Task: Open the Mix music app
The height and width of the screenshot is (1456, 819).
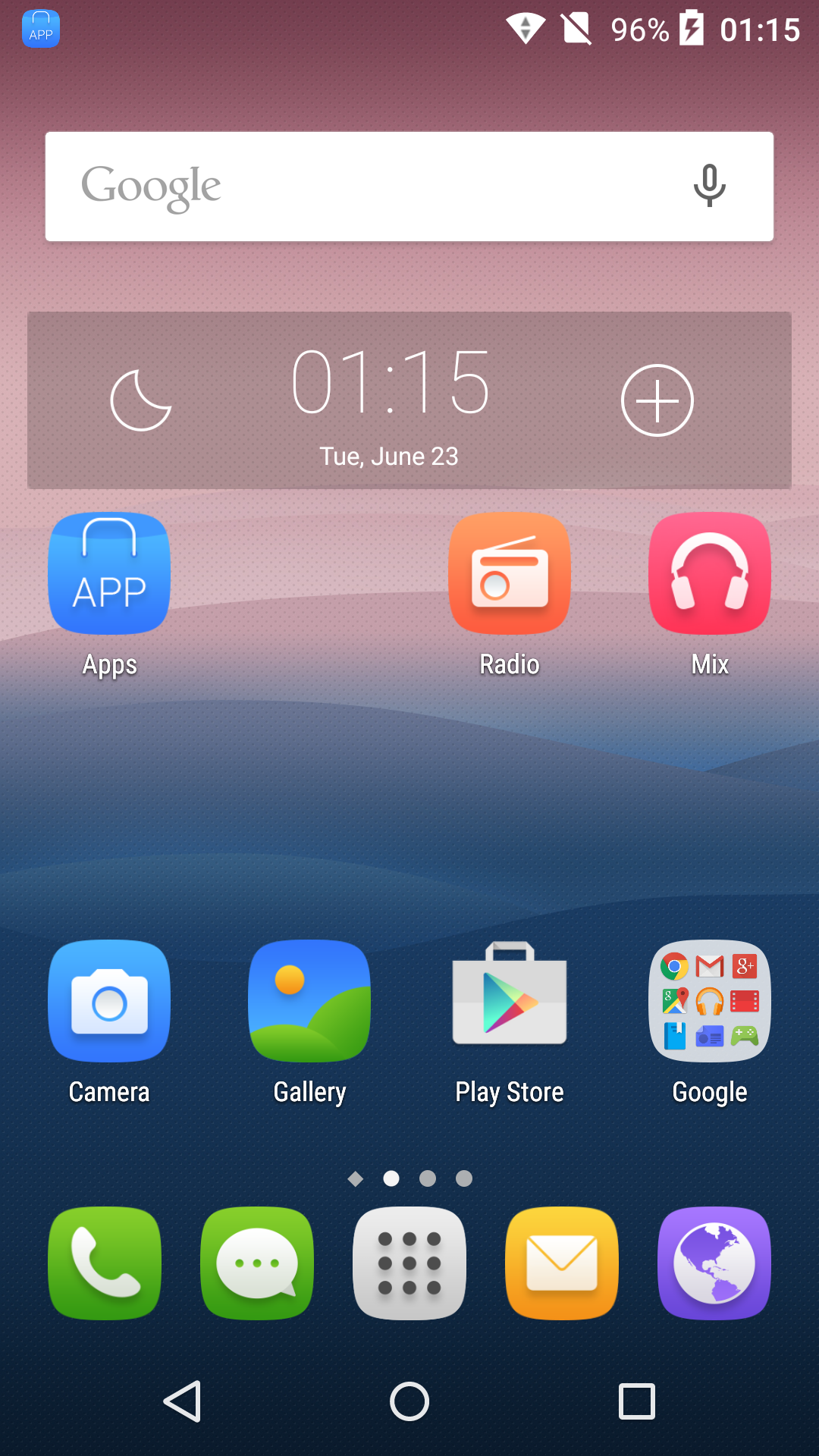Action: [710, 573]
